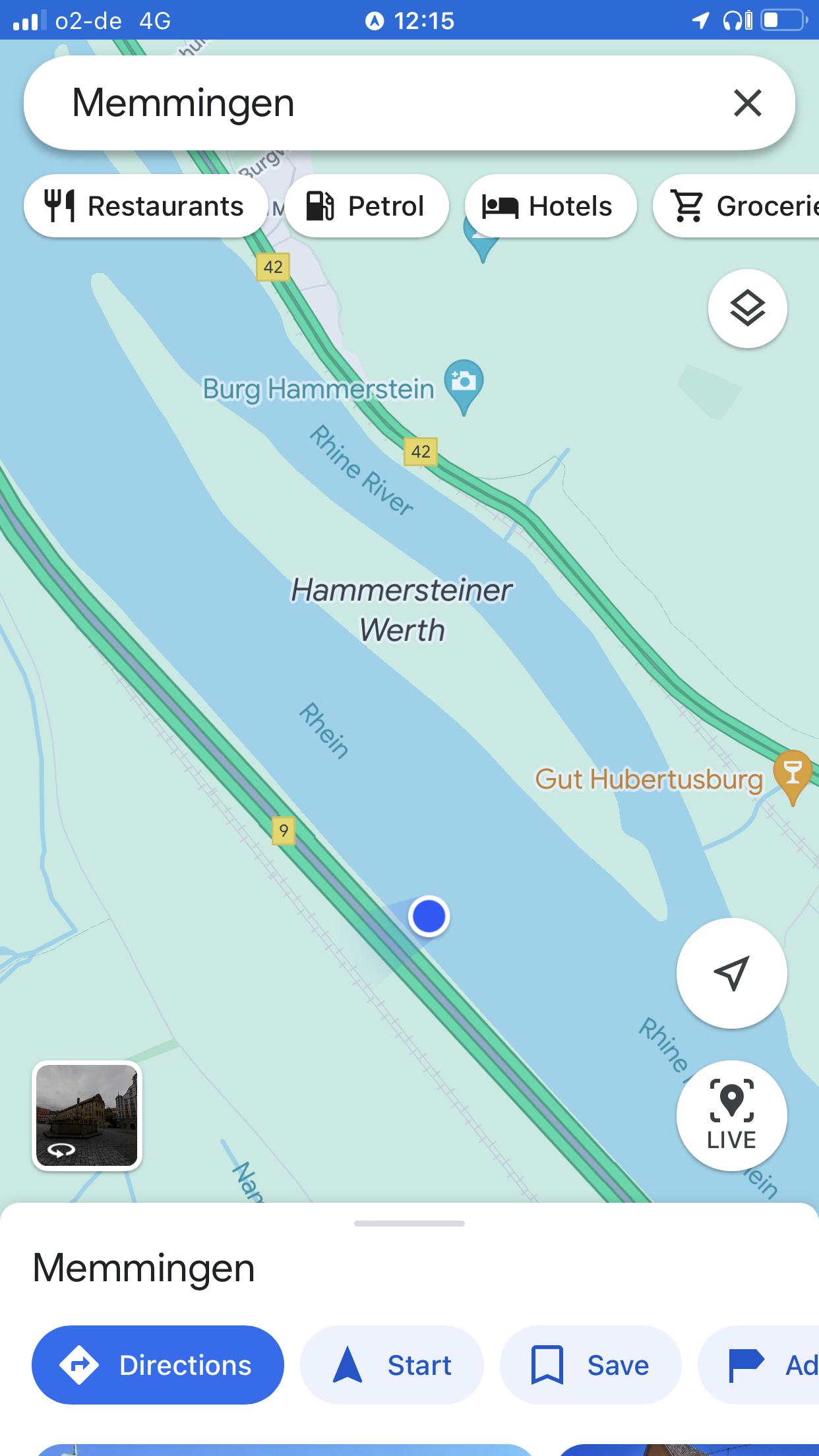
Task: Launch Live View
Action: [731, 1115]
